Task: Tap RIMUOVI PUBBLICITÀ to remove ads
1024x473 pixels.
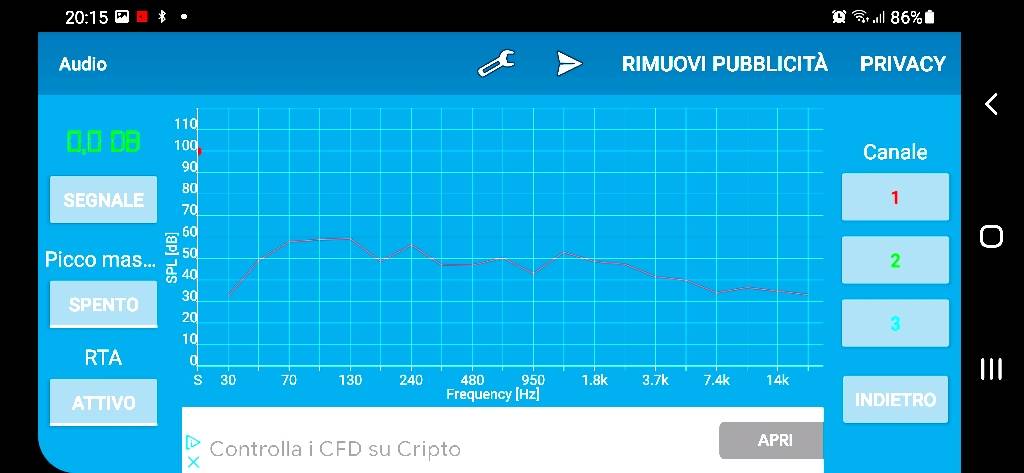Action: tap(724, 63)
